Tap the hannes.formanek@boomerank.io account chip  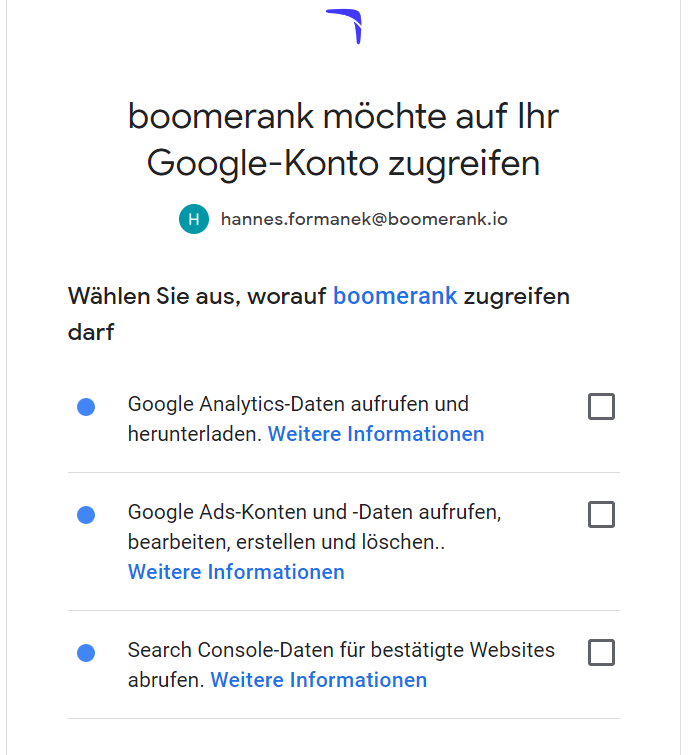(x=344, y=219)
